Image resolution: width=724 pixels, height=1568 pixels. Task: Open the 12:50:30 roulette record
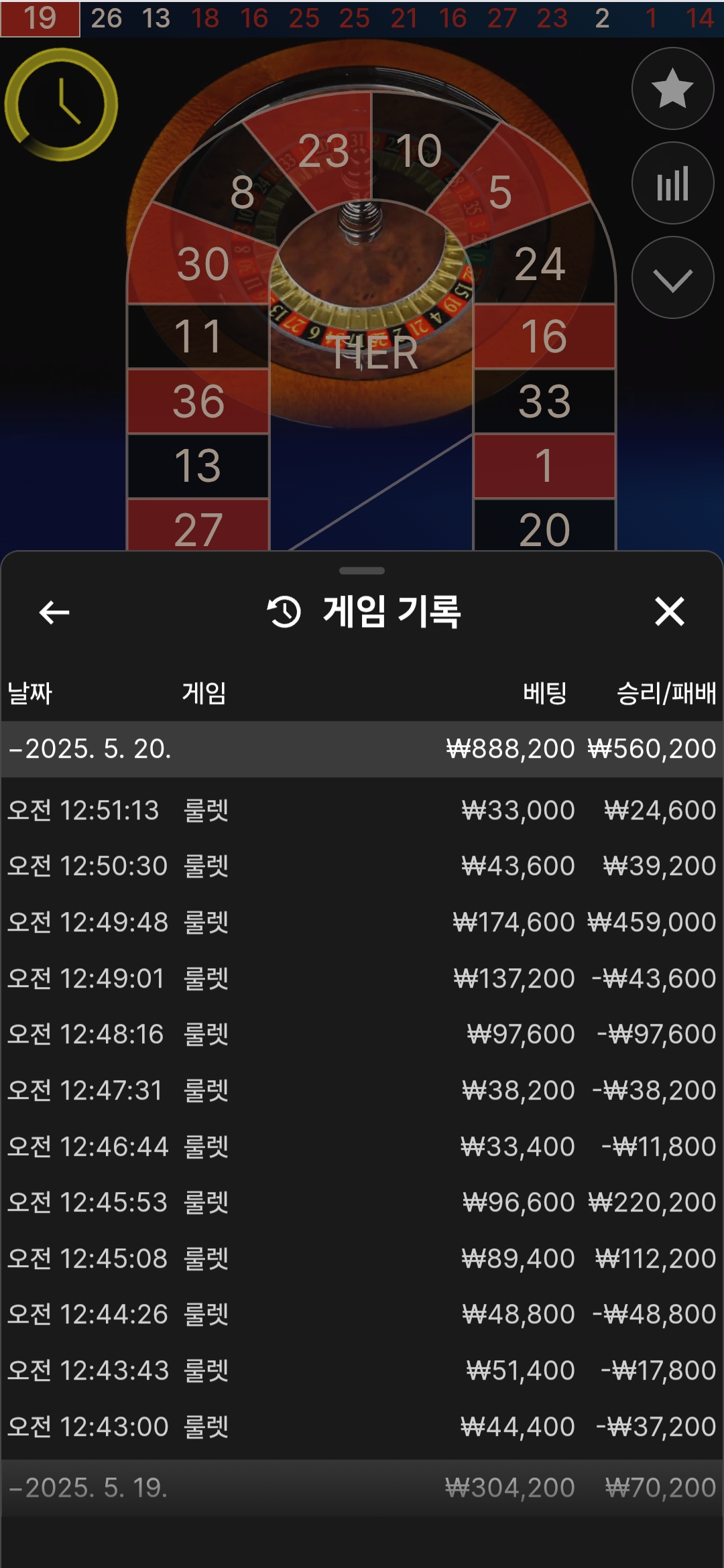click(x=362, y=866)
